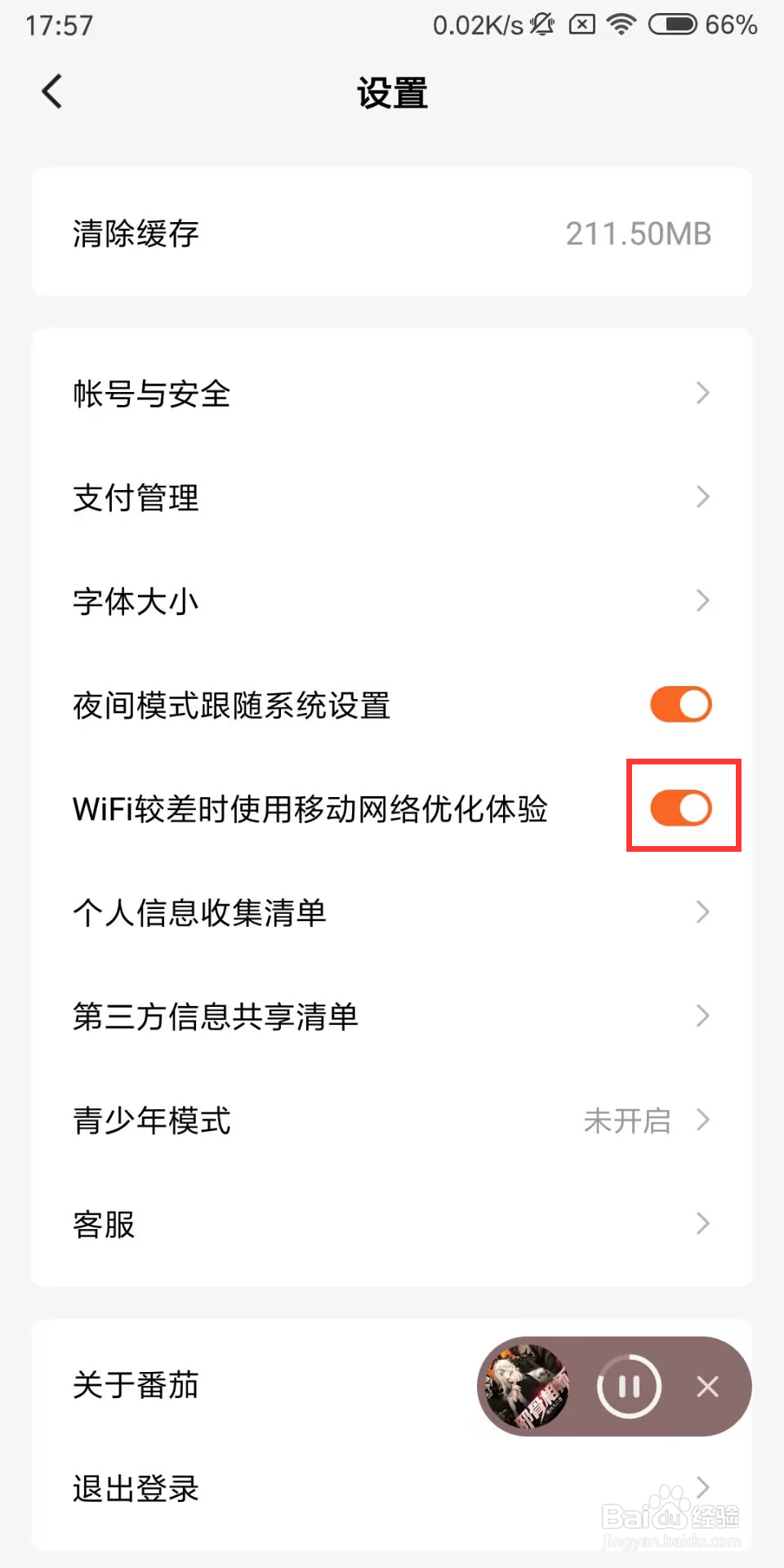Image resolution: width=784 pixels, height=1568 pixels.
Task: Close the floating audio player
Action: click(x=707, y=1386)
